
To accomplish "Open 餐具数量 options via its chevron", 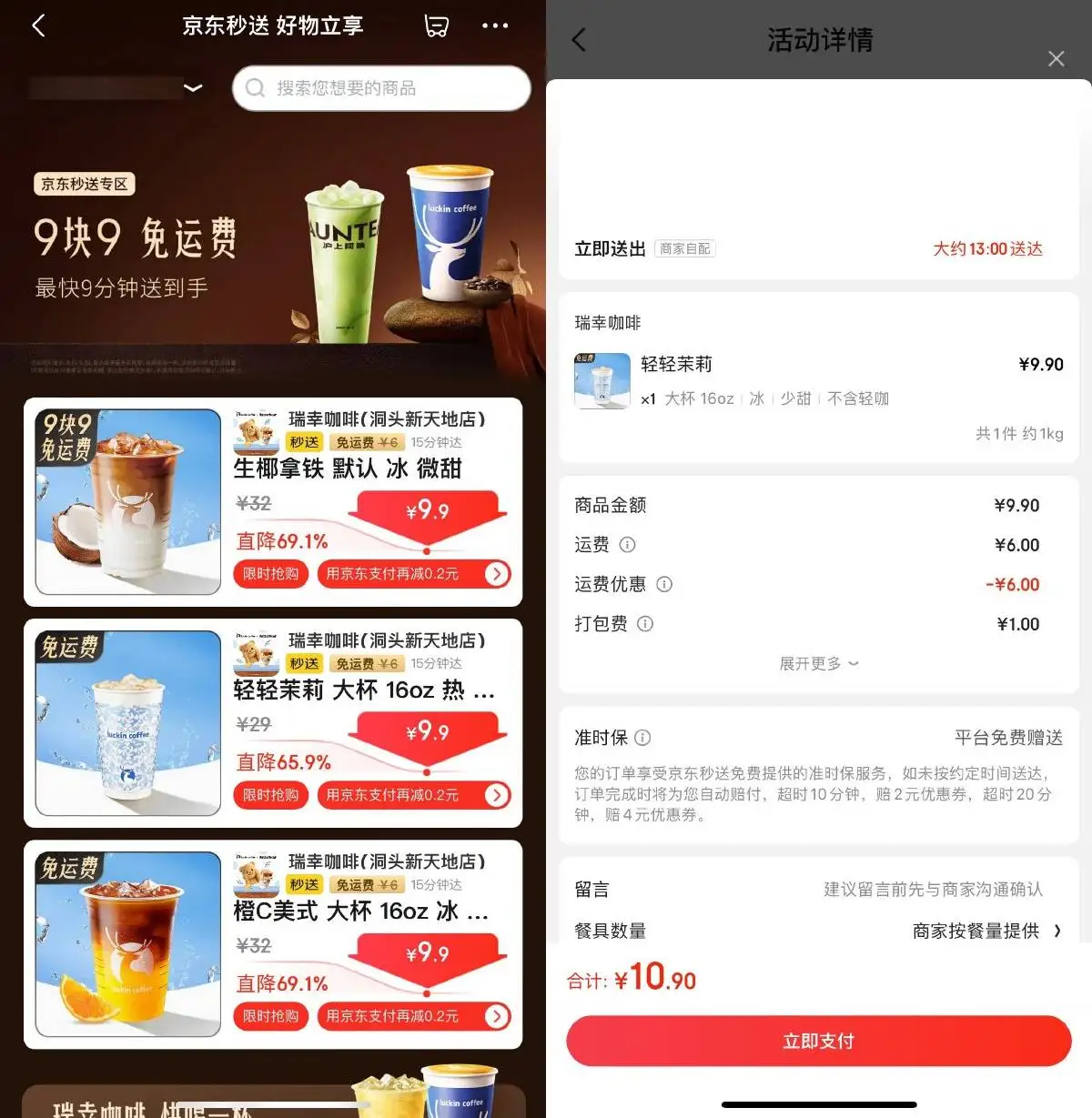I will pyautogui.click(x=1056, y=931).
